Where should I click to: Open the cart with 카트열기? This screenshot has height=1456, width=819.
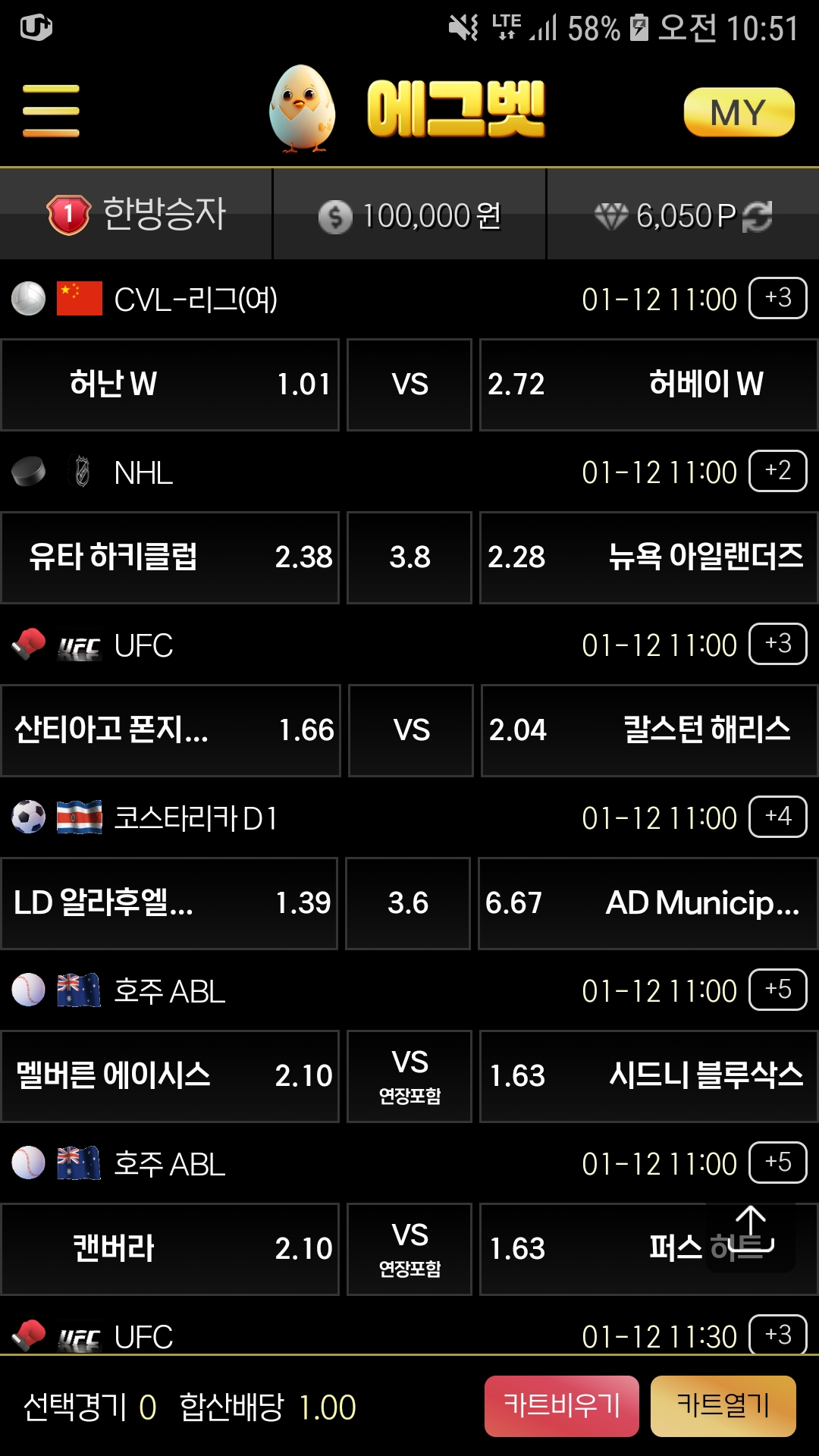click(x=723, y=1406)
